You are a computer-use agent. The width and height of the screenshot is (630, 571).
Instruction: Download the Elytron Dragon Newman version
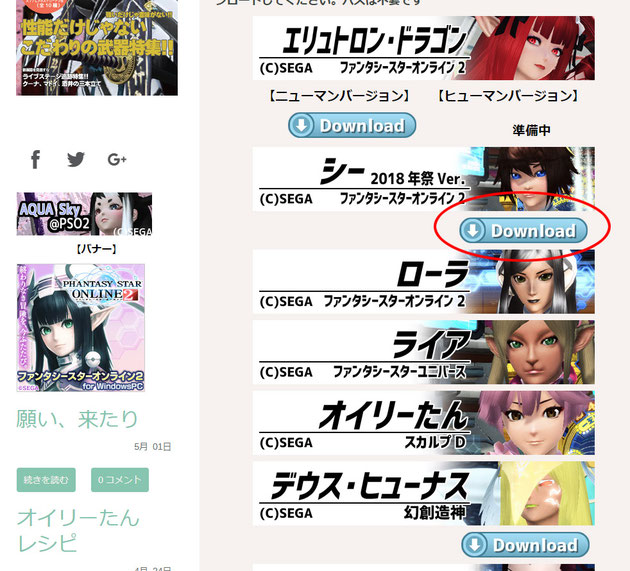[352, 126]
